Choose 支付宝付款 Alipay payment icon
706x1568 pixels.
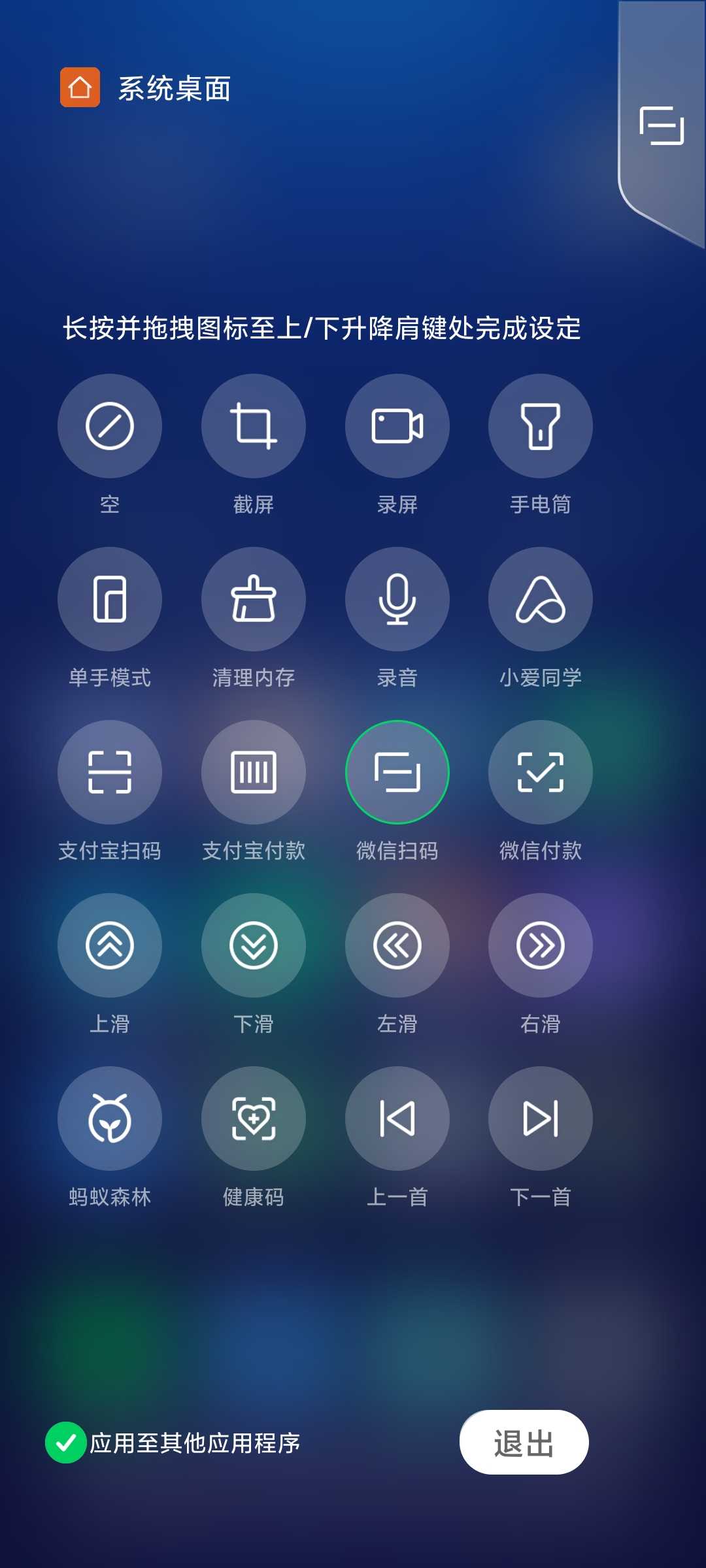tap(254, 772)
